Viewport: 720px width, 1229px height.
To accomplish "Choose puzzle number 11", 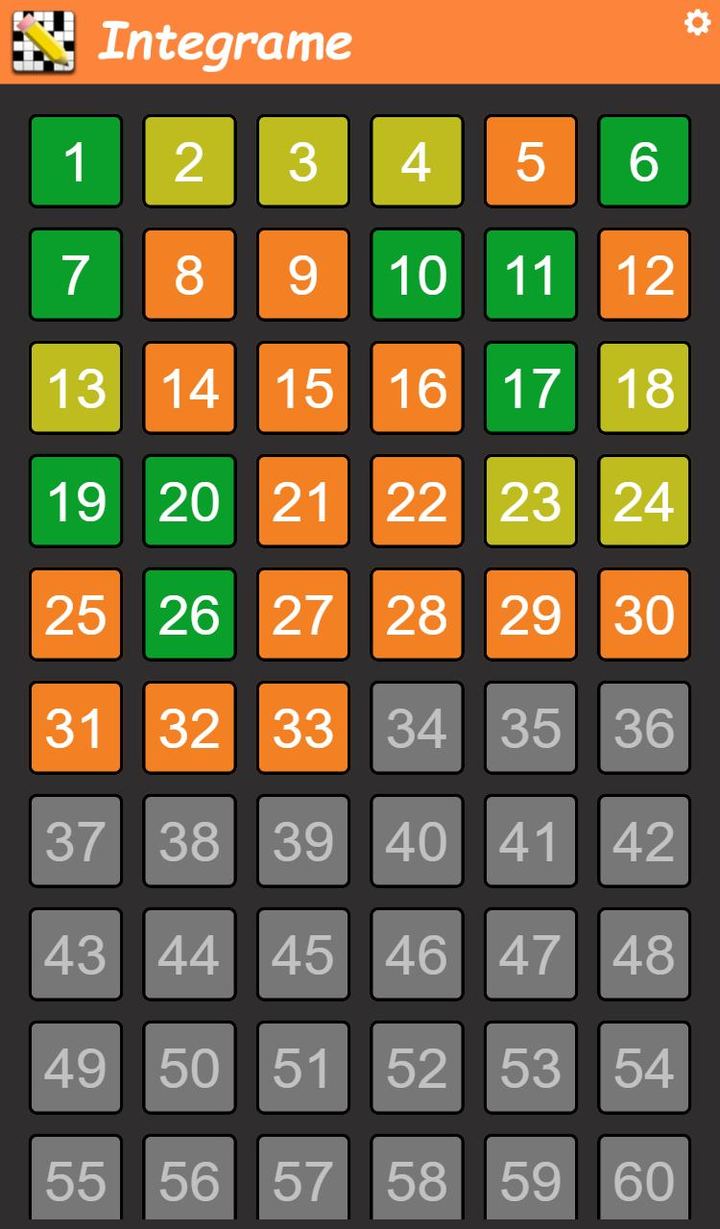I will tap(531, 275).
